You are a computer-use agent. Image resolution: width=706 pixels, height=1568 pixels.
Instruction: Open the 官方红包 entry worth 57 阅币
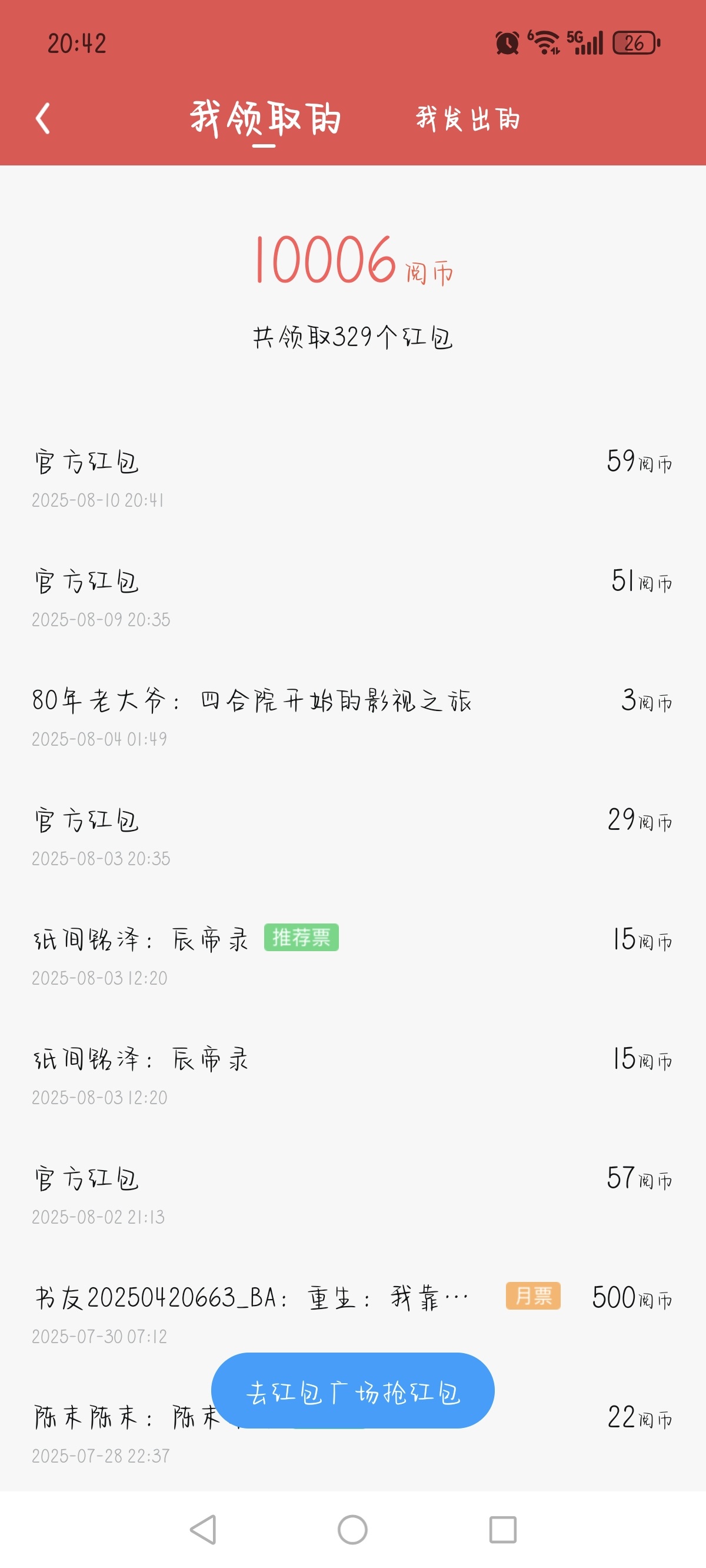[x=353, y=1194]
